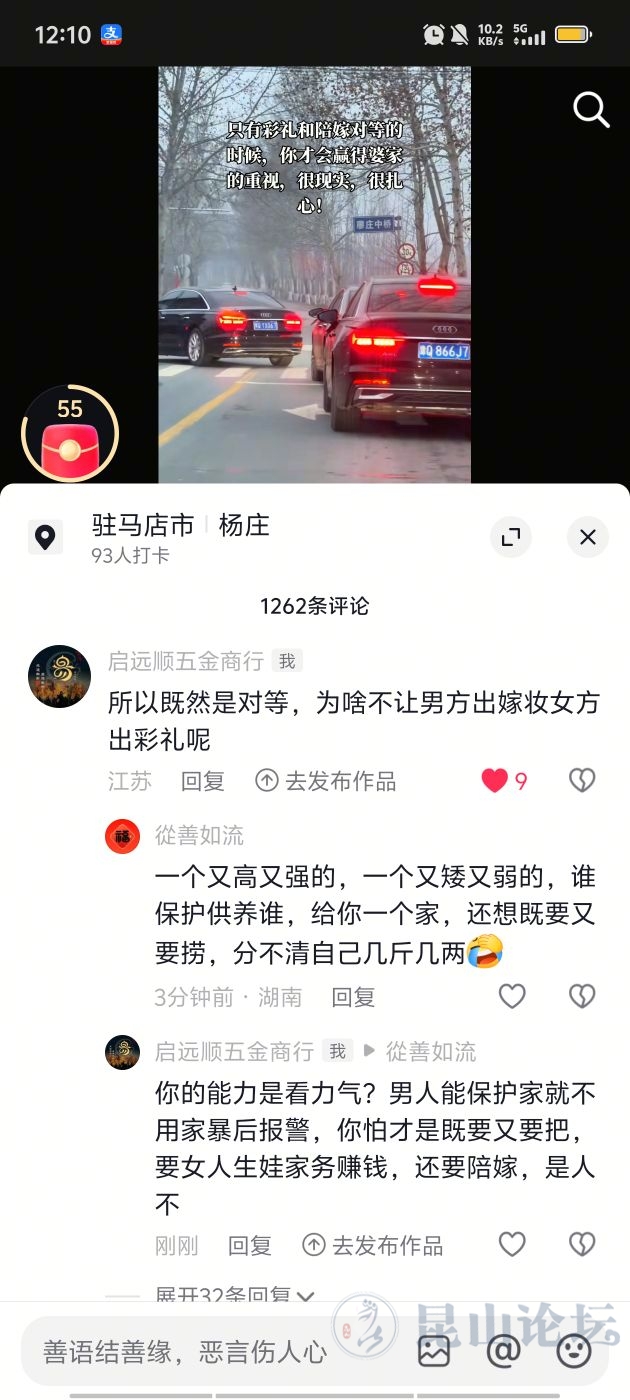
Task: Open the emoji picker
Action: click(573, 1351)
